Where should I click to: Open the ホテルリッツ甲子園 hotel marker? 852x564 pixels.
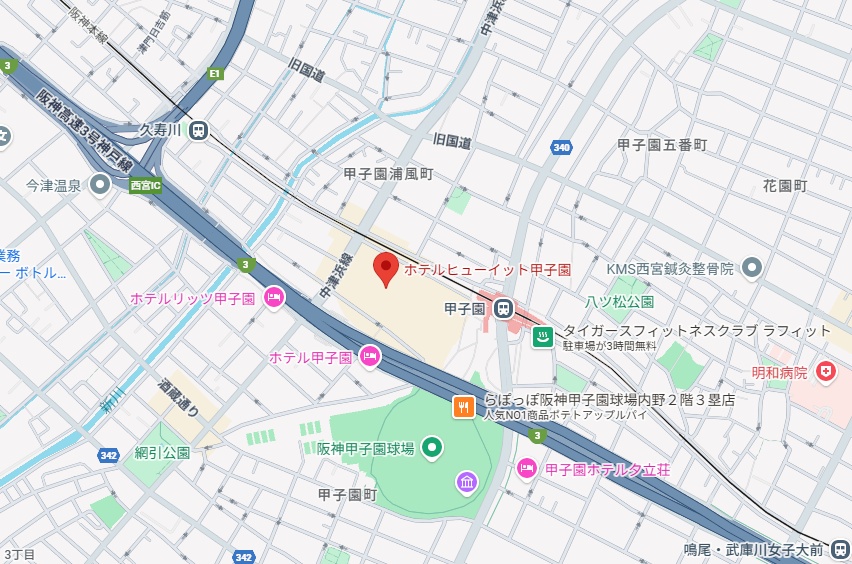coord(274,298)
